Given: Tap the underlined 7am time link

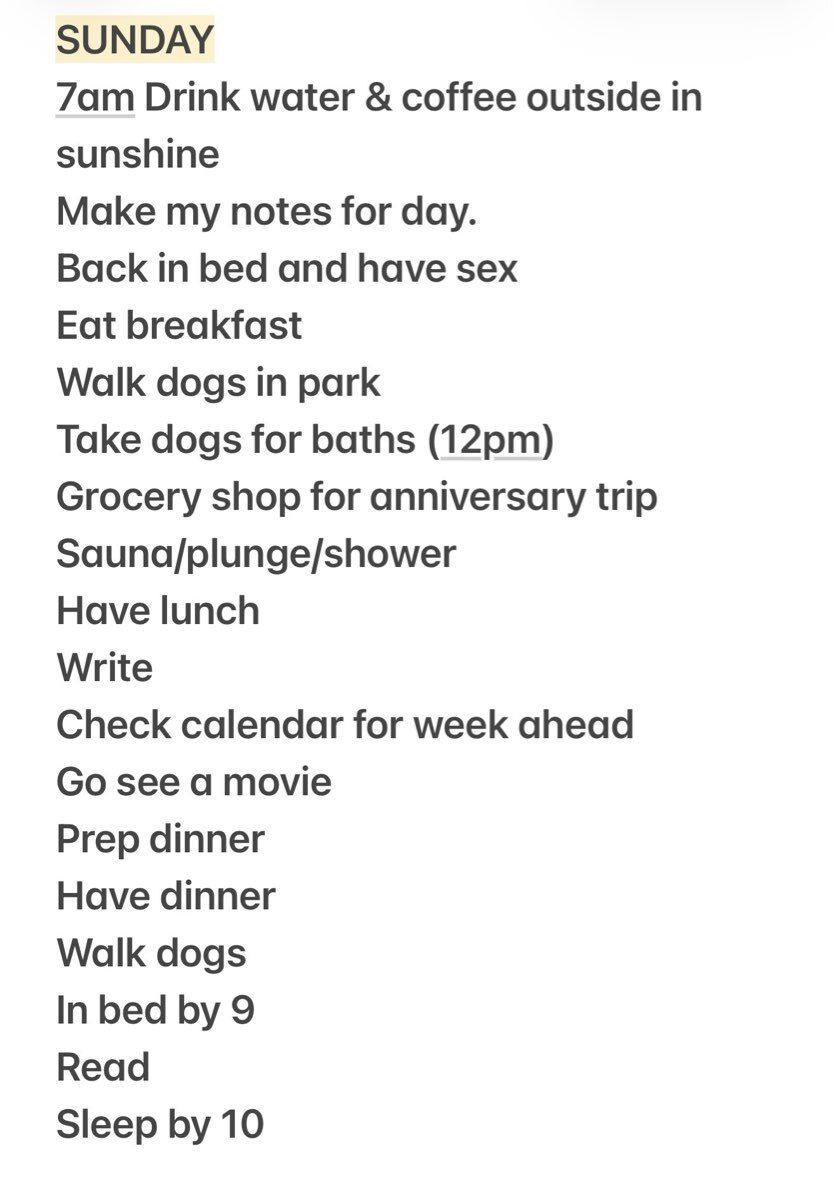Looking at the screenshot, I should 95,98.
